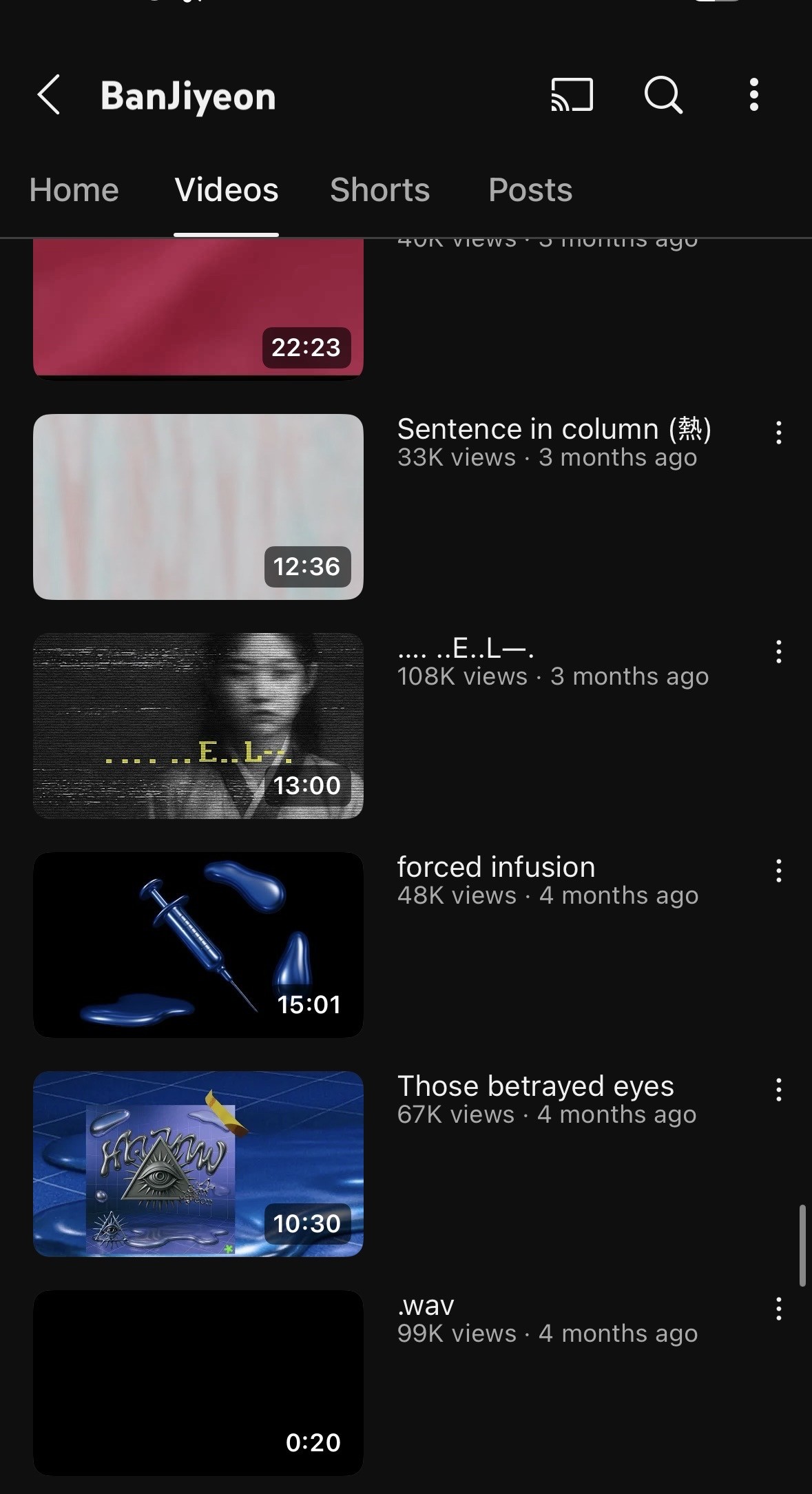This screenshot has width=812, height=1494.
Task: Go back from the BanJiyeon channel
Action: pos(49,95)
